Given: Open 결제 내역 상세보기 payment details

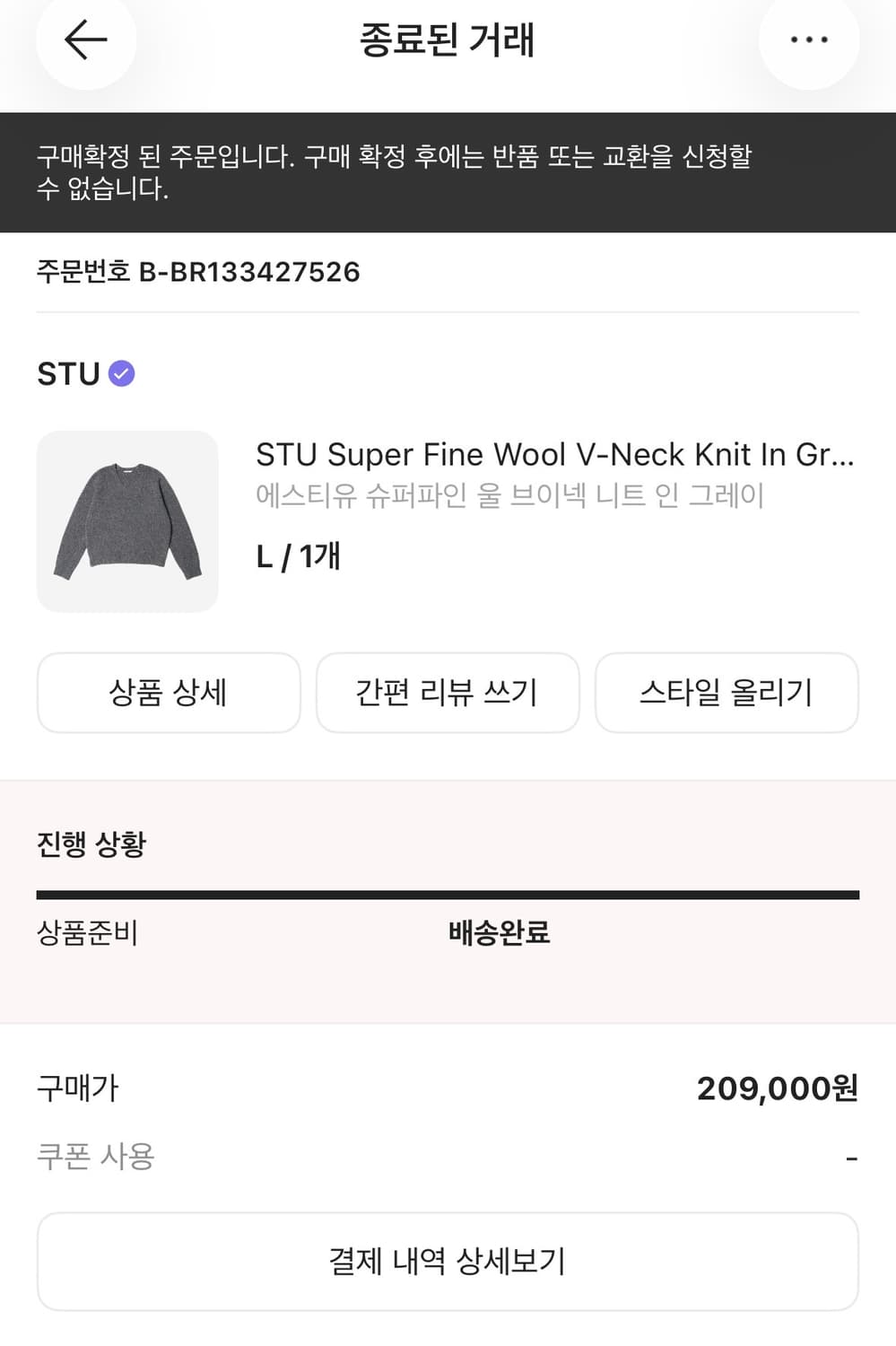Looking at the screenshot, I should tap(447, 1260).
